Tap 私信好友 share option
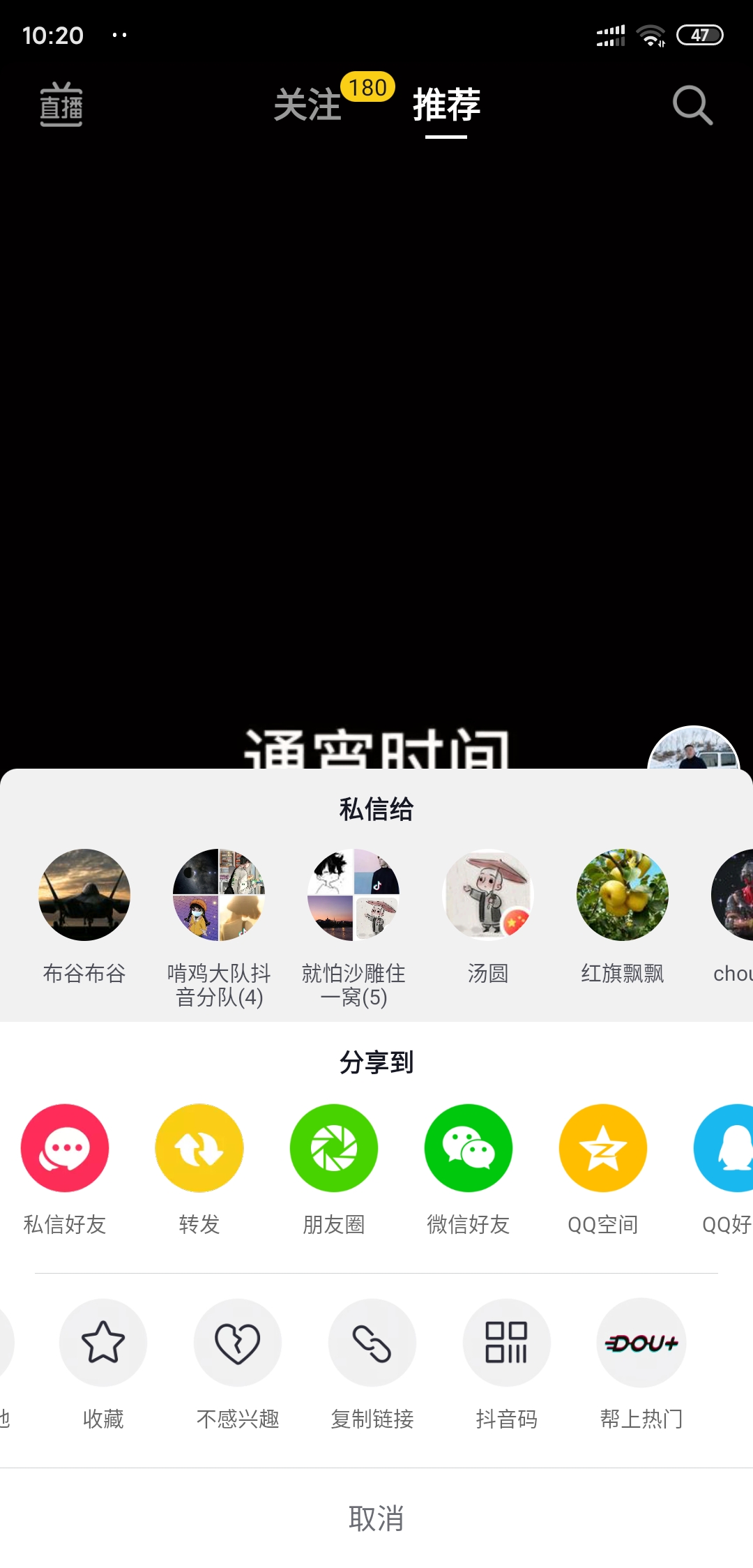Image resolution: width=753 pixels, height=1568 pixels. tap(65, 1148)
